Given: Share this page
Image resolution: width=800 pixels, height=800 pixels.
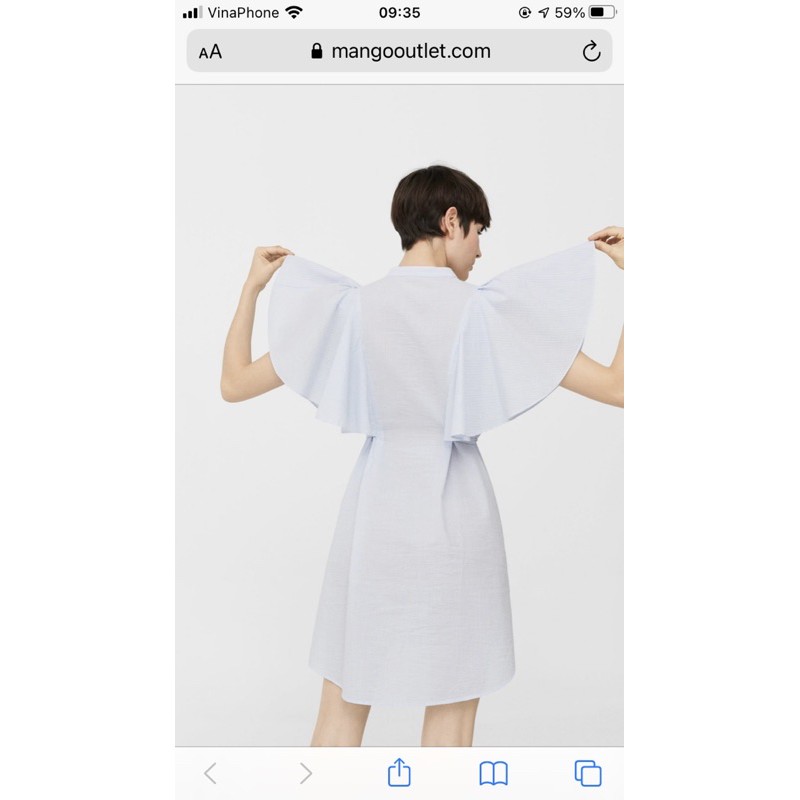Looking at the screenshot, I should (399, 772).
